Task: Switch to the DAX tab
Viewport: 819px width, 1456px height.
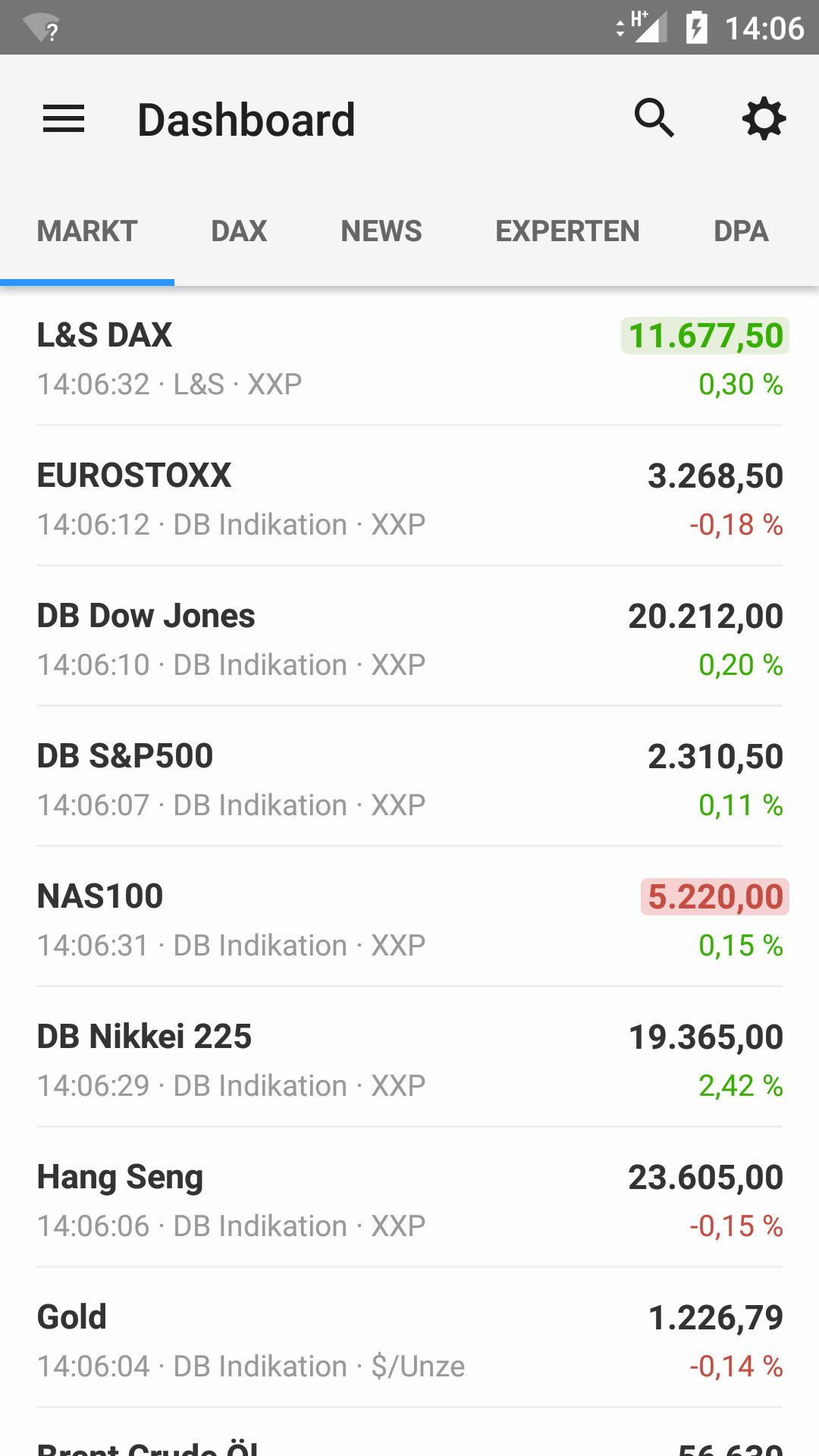Action: [239, 231]
